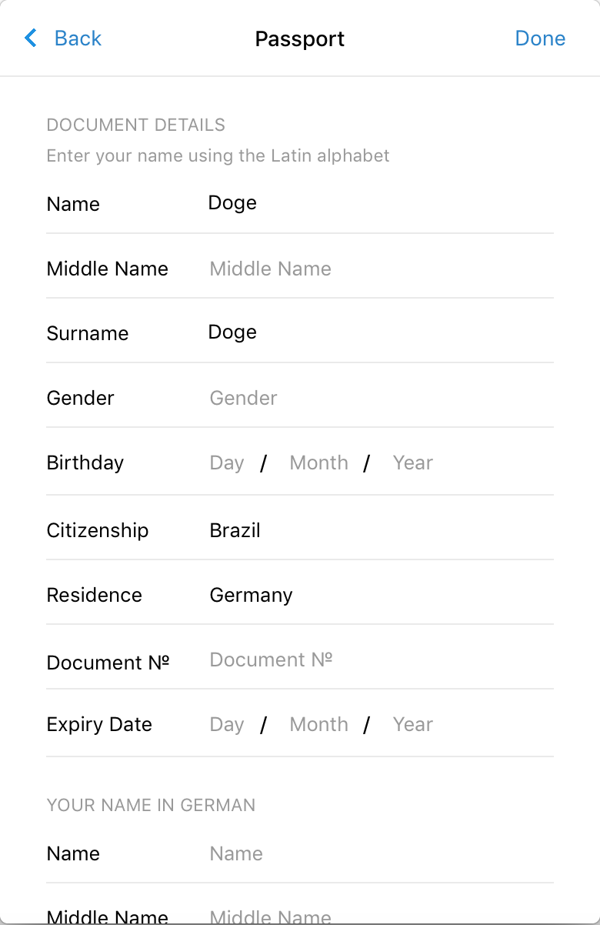
Task: Go back from the Passport screen
Action: [63, 39]
